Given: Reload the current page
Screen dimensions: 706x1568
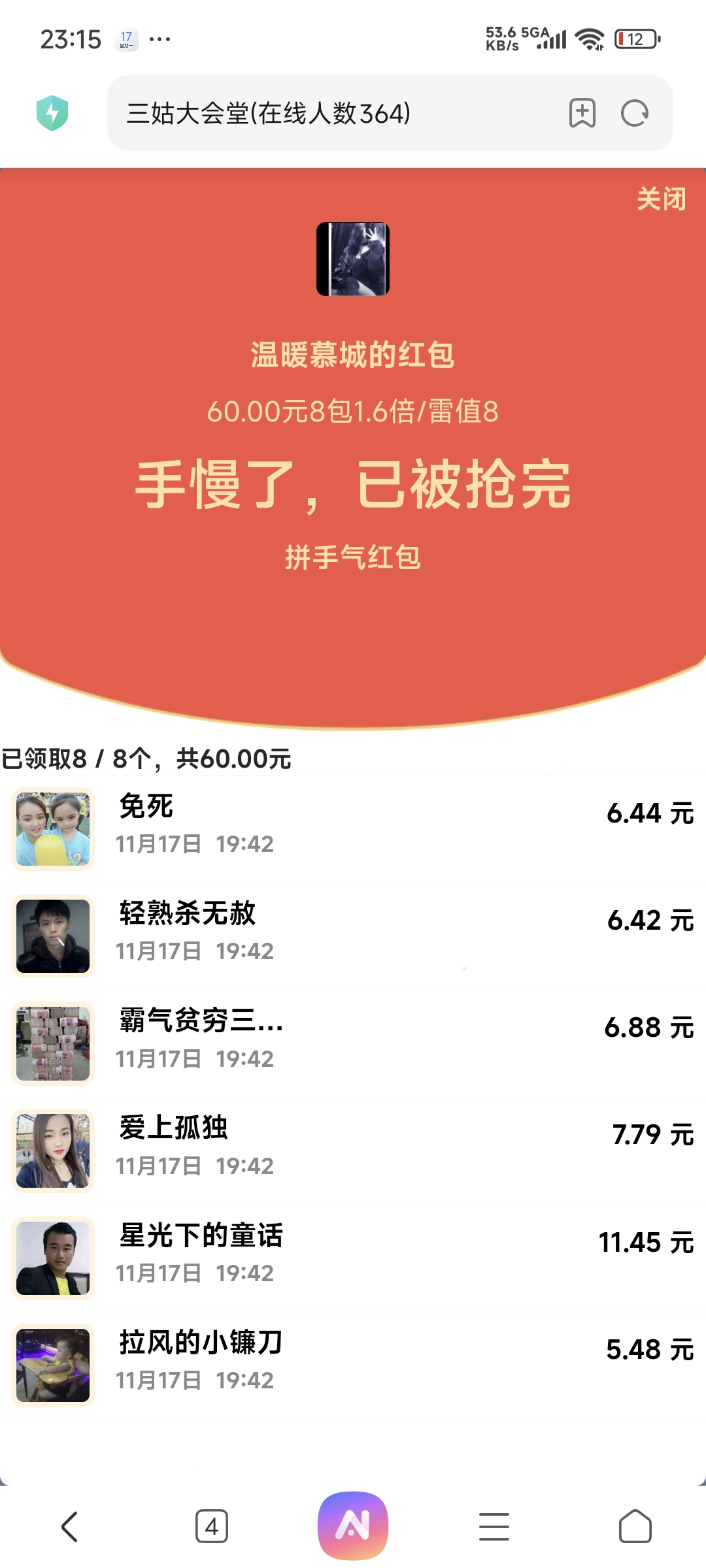Looking at the screenshot, I should tap(634, 114).
